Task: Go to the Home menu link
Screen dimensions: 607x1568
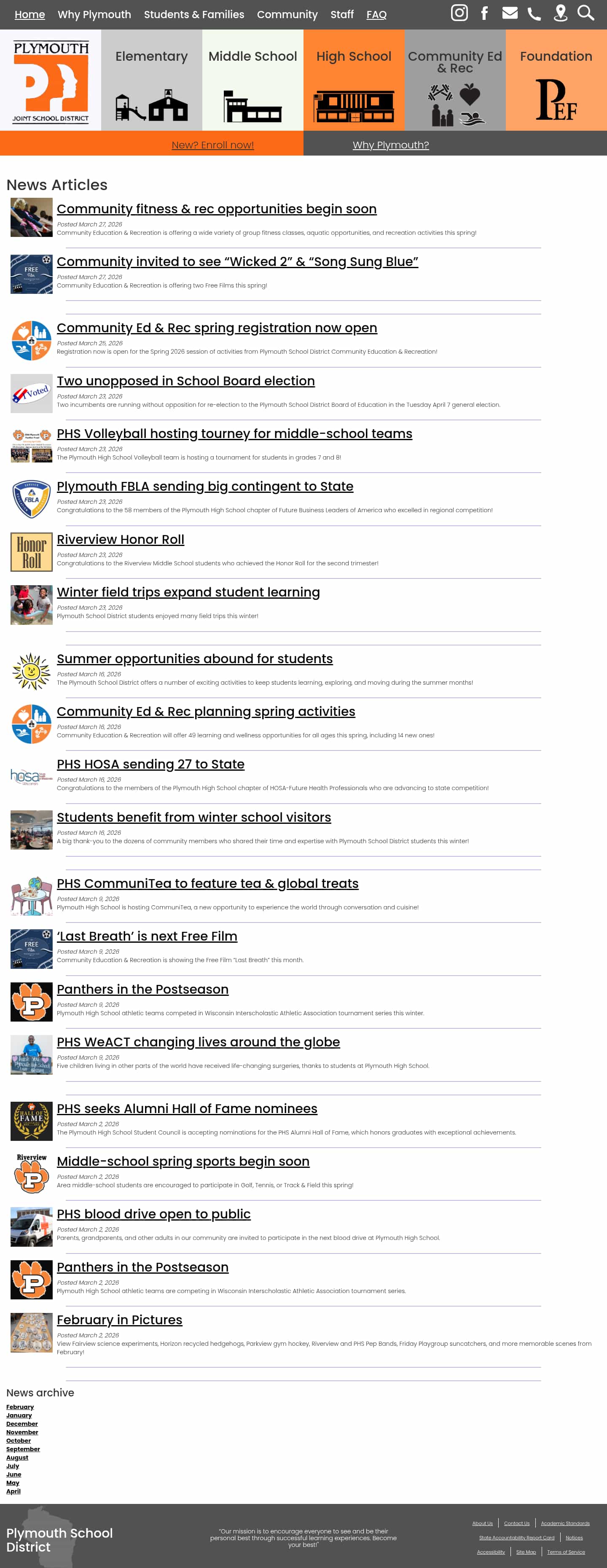Action: pyautogui.click(x=30, y=15)
